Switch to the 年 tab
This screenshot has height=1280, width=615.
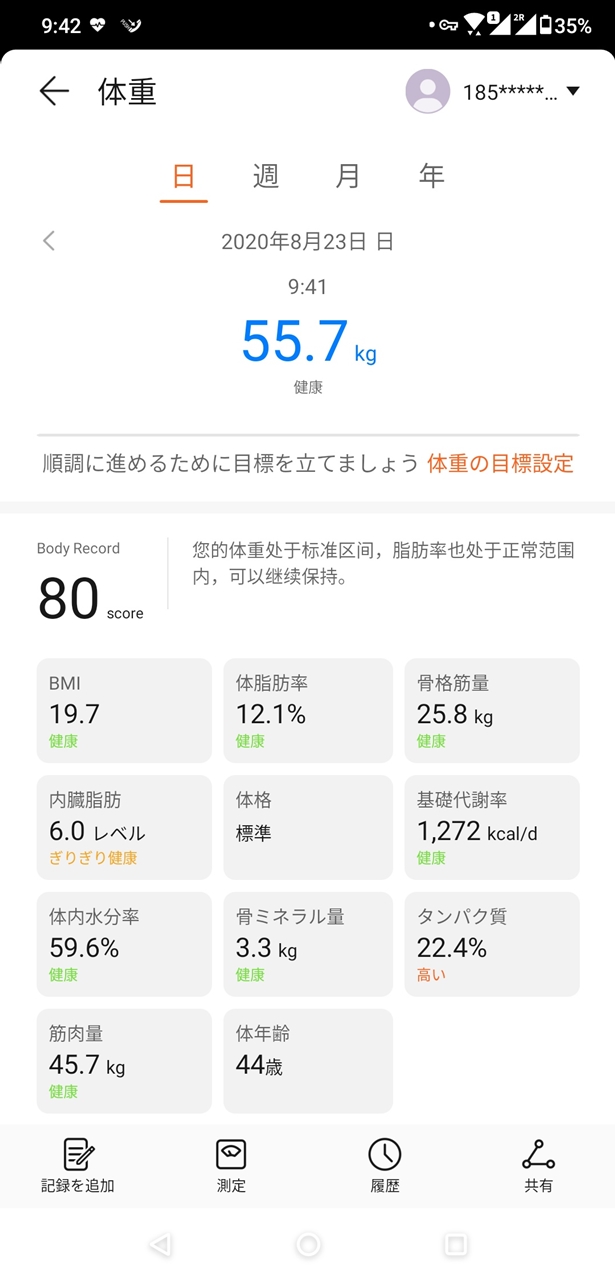point(431,176)
